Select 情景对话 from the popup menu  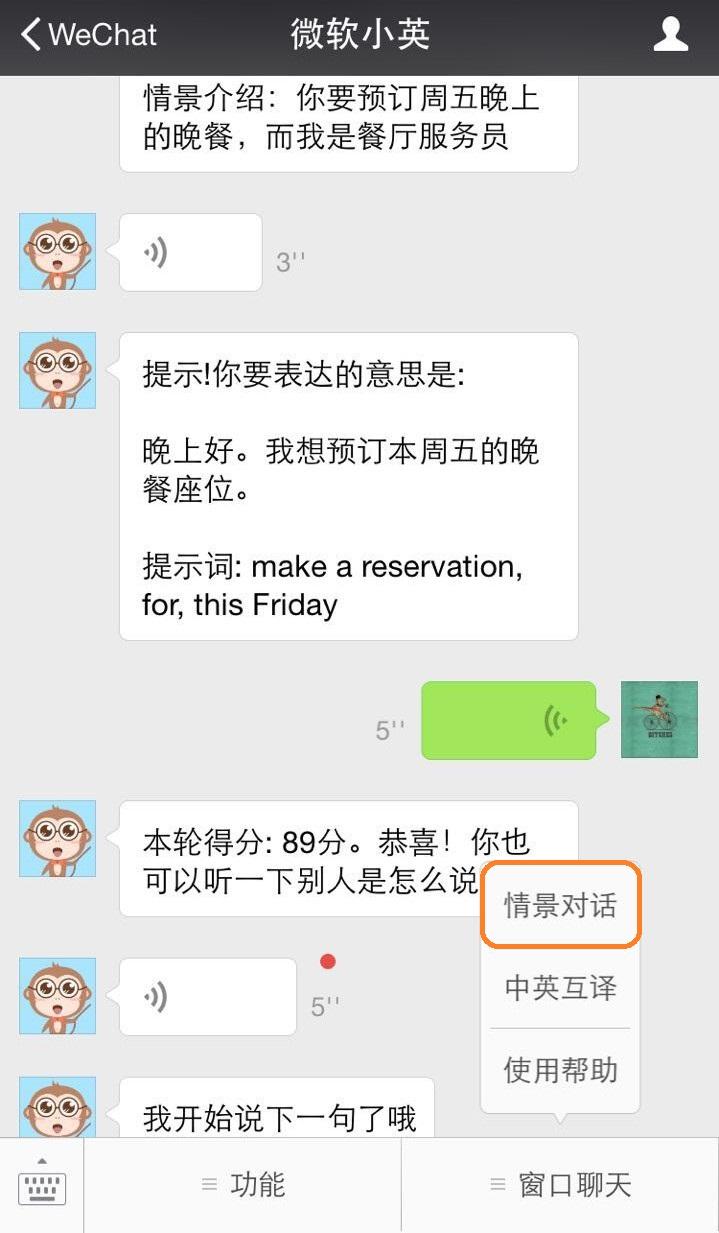pyautogui.click(x=560, y=906)
